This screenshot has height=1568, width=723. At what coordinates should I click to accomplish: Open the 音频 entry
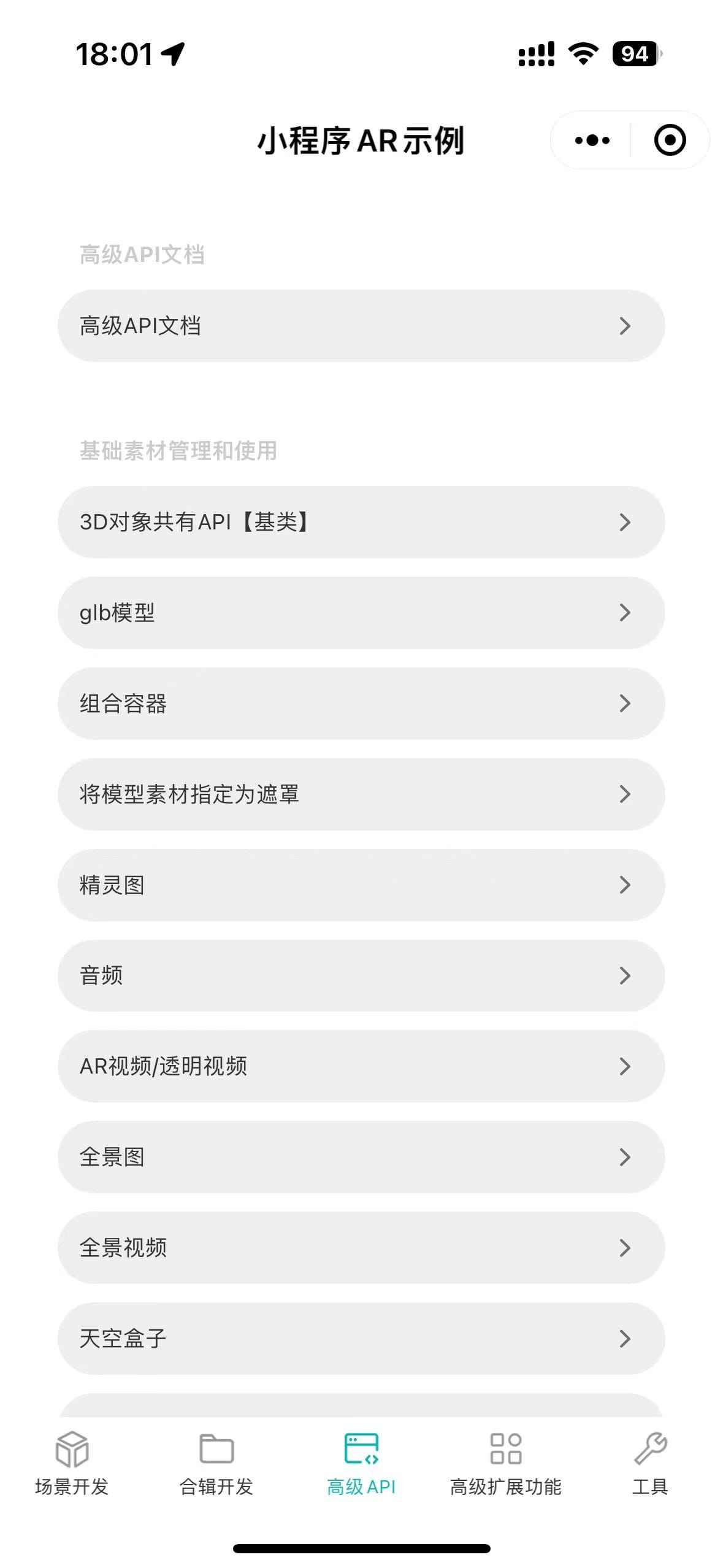click(361, 976)
